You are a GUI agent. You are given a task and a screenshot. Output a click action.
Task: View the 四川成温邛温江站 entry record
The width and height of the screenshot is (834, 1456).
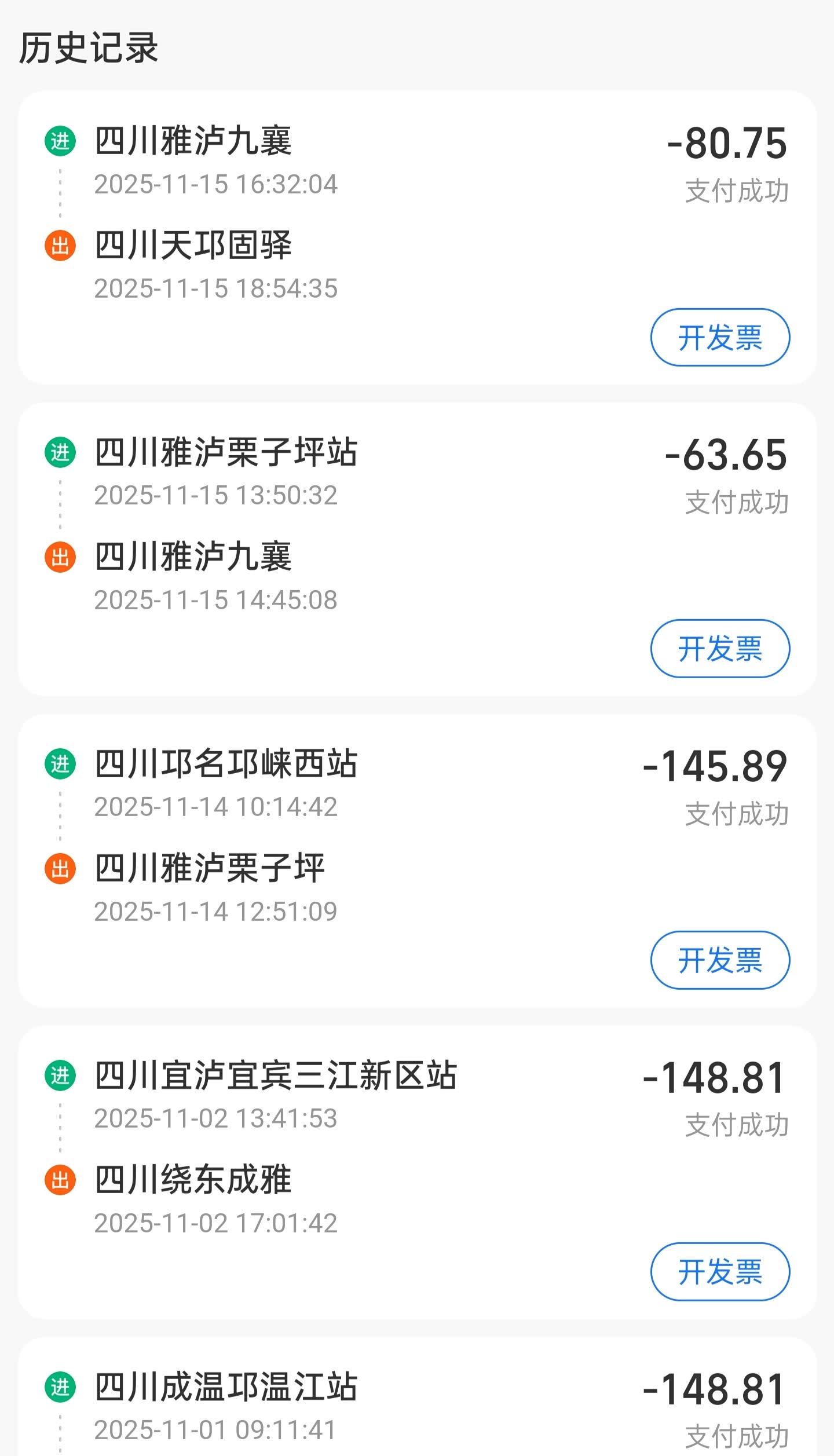pyautogui.click(x=348, y=1402)
